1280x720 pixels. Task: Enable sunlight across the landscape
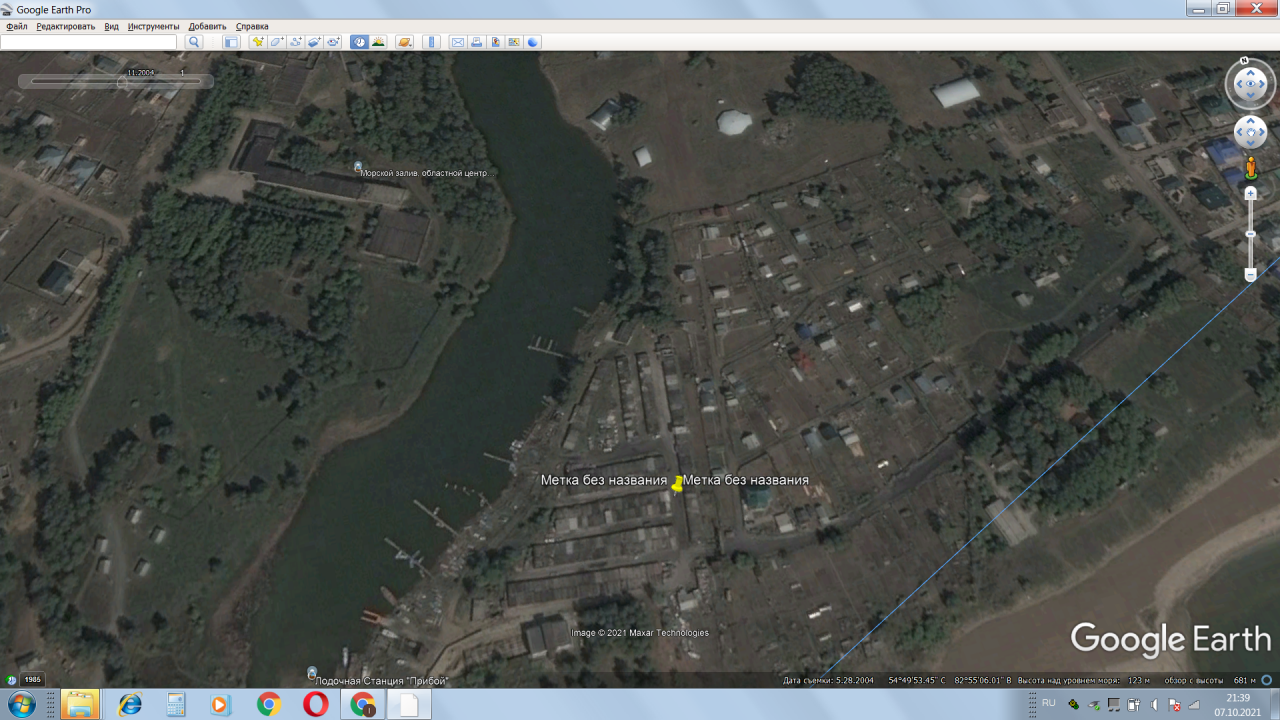378,42
